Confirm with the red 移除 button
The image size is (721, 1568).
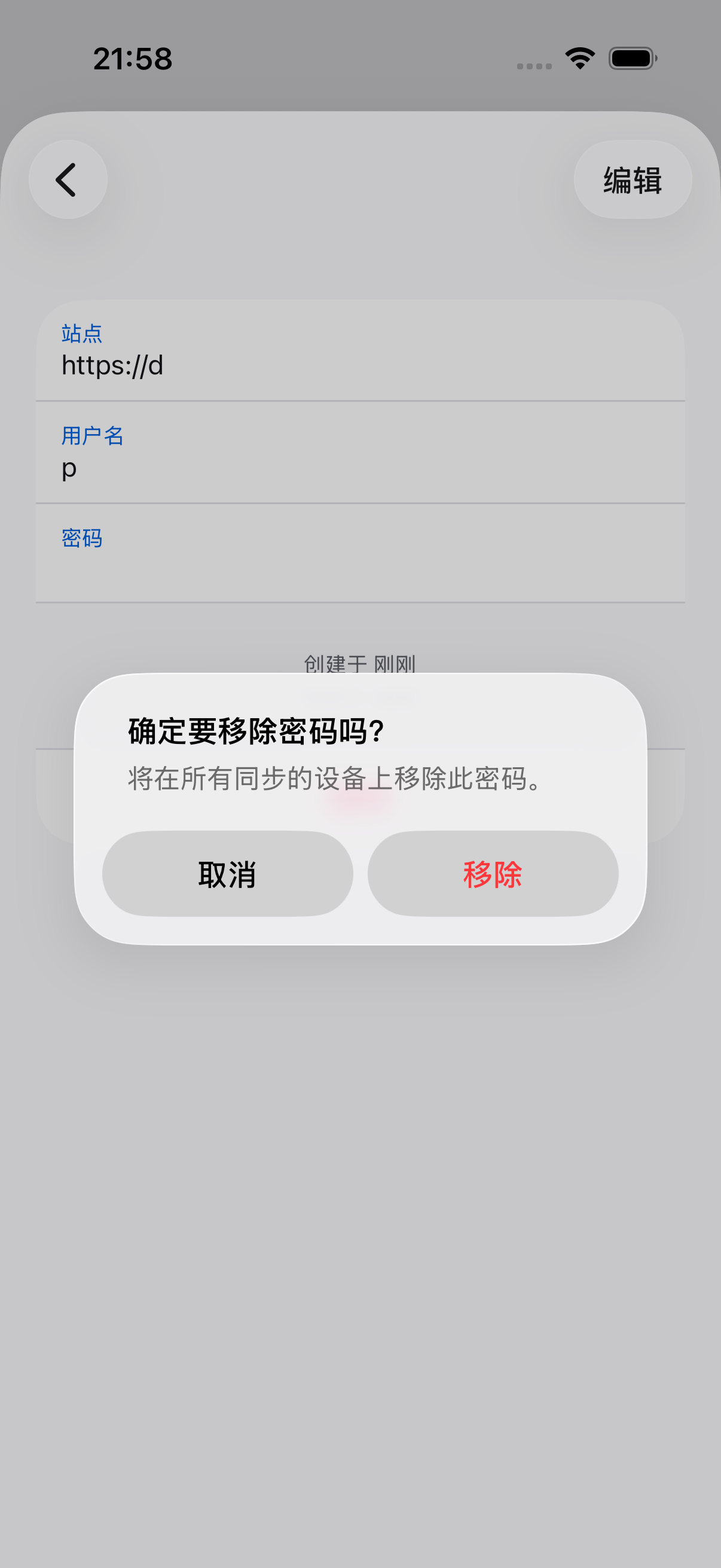493,874
